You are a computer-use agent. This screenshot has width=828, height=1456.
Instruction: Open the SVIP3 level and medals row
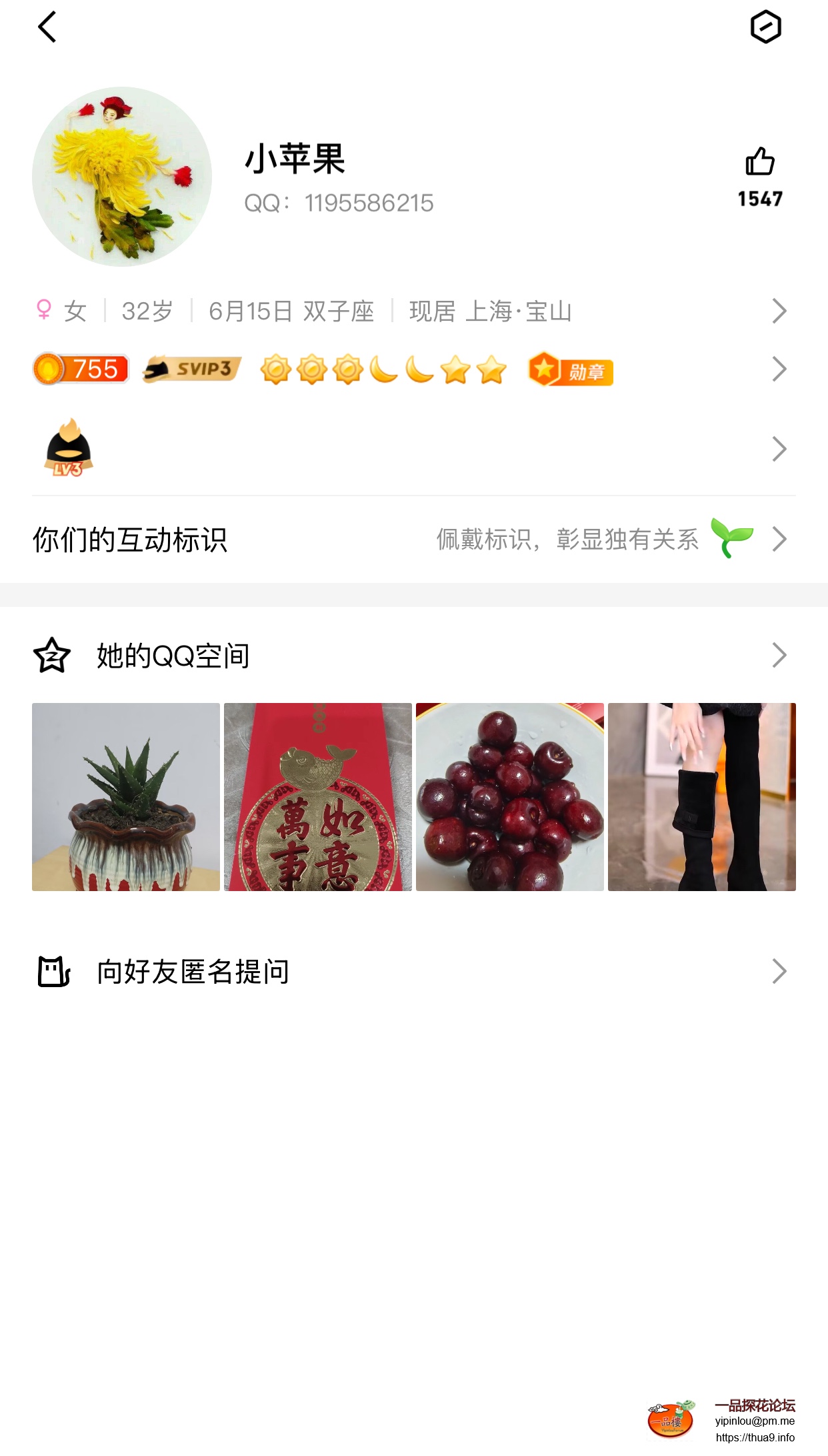click(413, 369)
